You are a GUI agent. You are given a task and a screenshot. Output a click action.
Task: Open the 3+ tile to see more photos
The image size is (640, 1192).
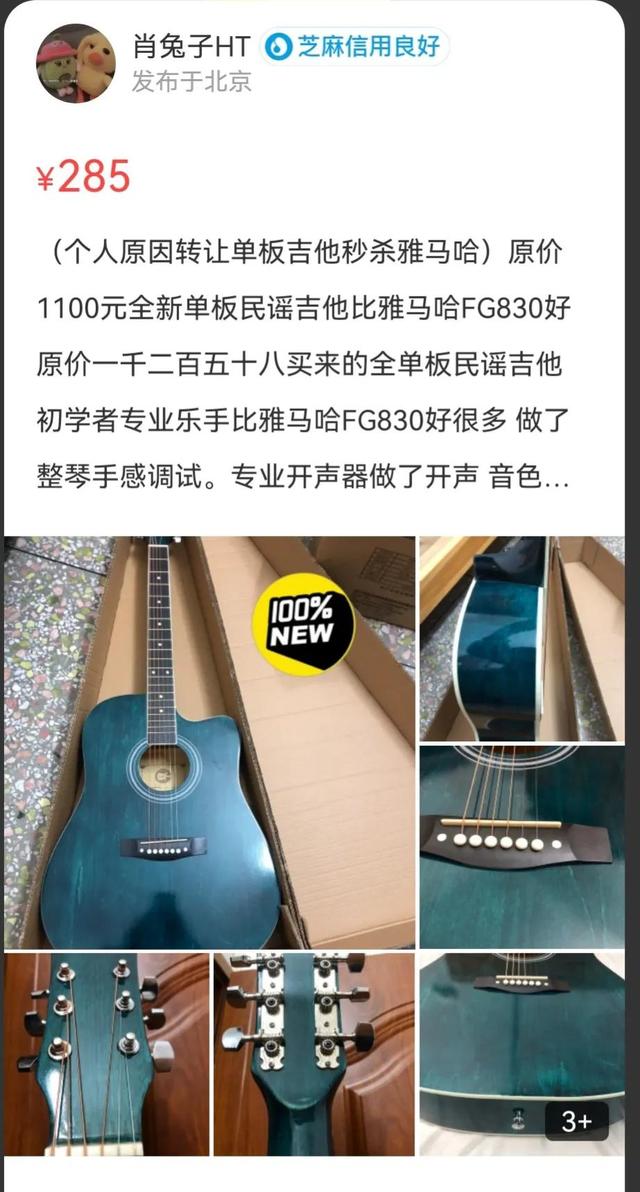[x=521, y=1054]
